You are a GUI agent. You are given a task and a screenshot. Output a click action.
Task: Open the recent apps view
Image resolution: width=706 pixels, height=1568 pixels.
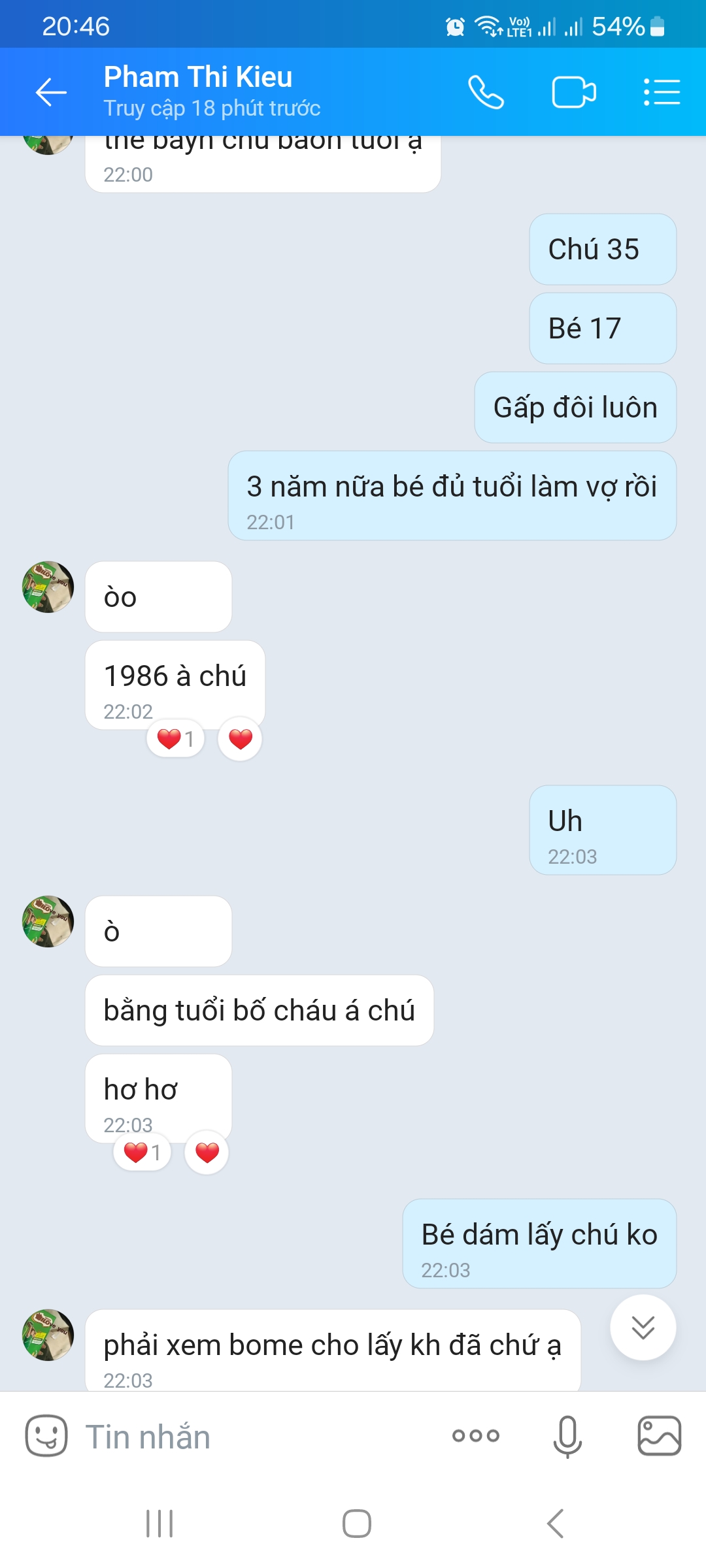pos(160,1524)
